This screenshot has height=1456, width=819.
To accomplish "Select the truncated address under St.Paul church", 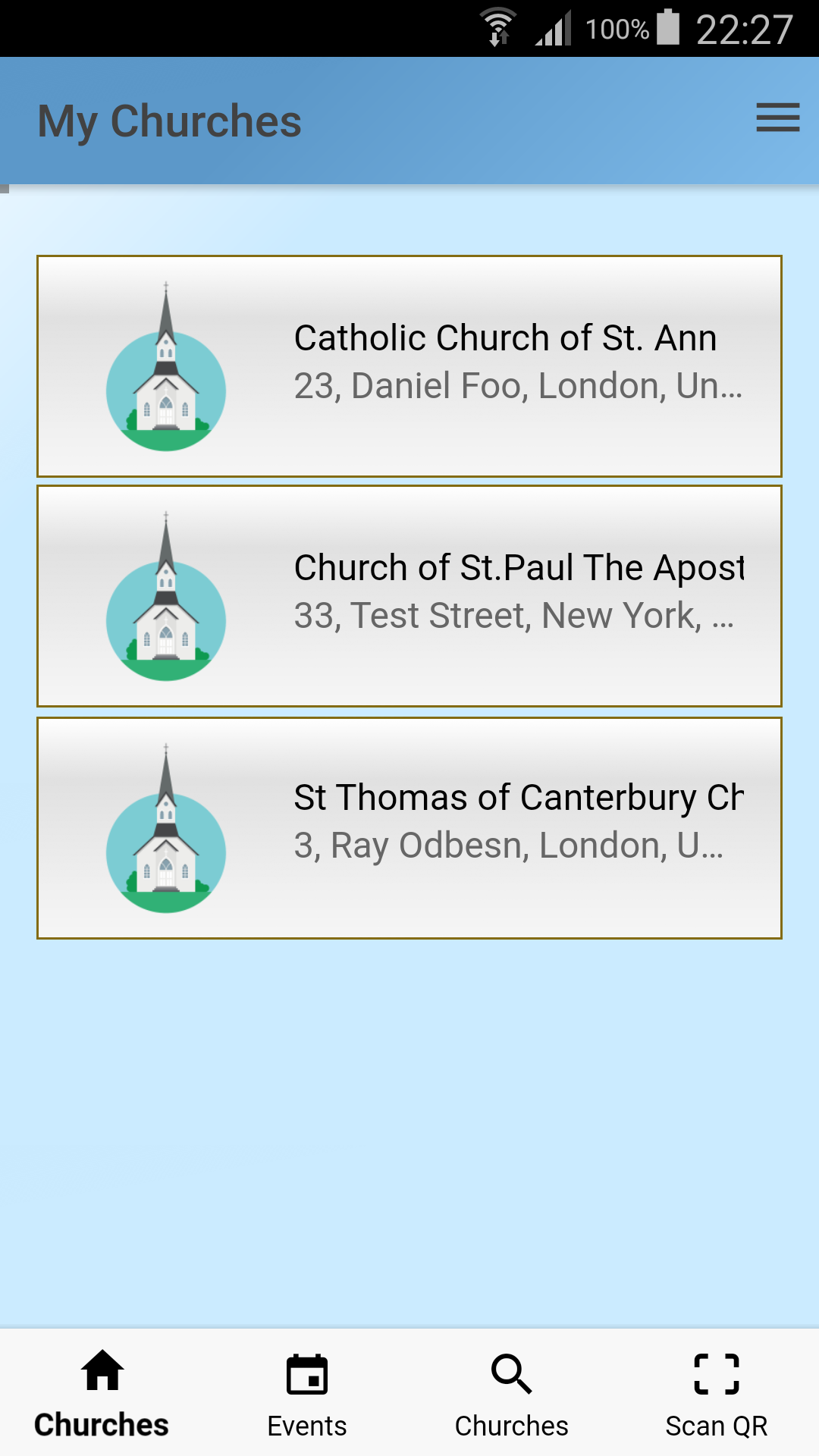I will 512,616.
